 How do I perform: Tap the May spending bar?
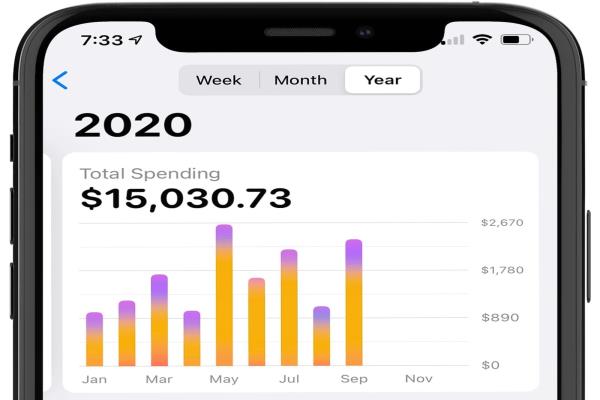(224, 295)
